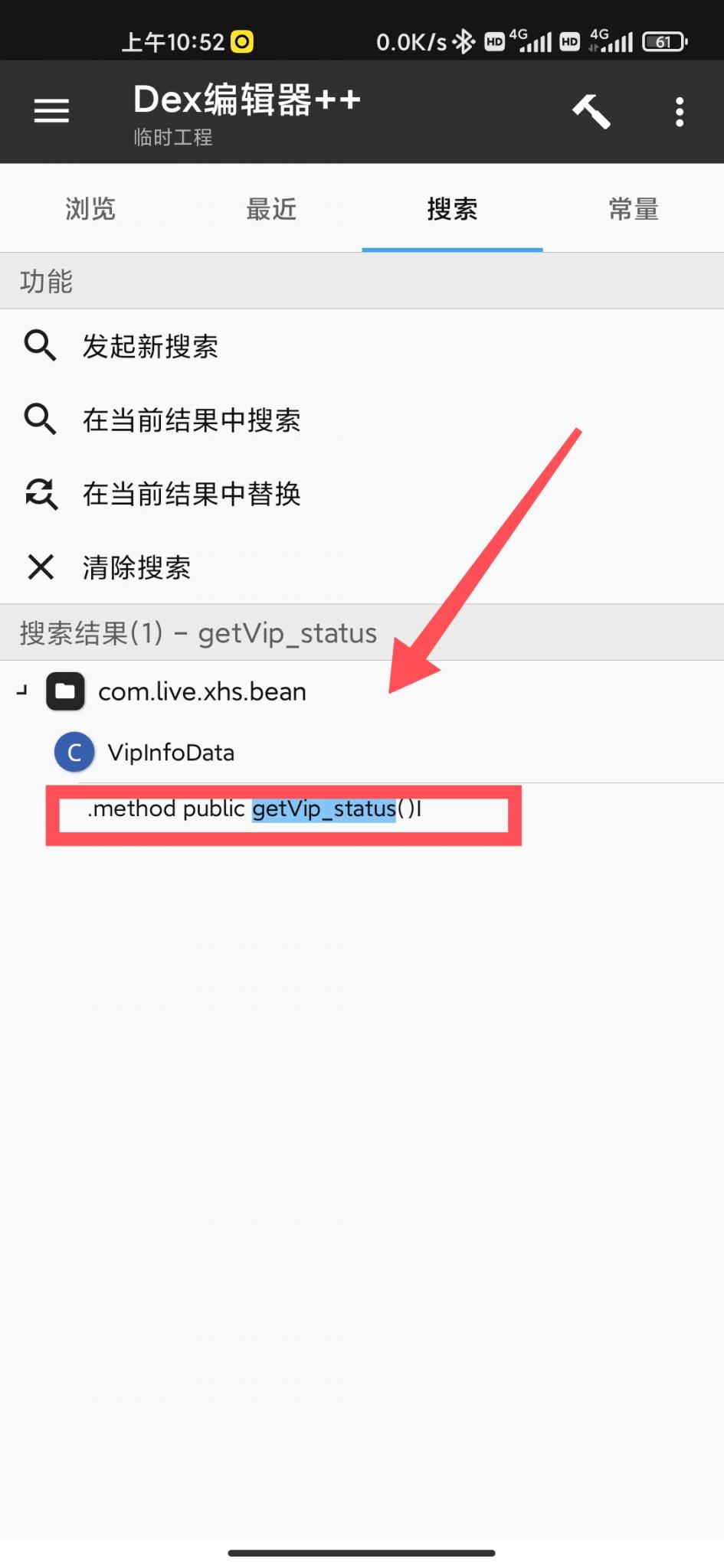This screenshot has width=724, height=1568.
Task: Switch to the 最近 tab
Action: click(x=271, y=209)
